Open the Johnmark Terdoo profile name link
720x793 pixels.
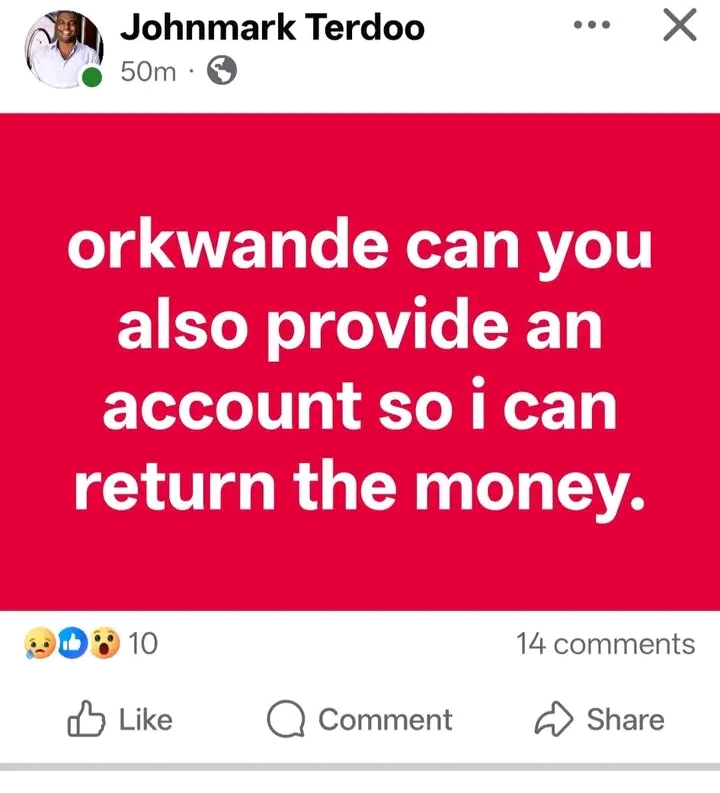(x=272, y=27)
